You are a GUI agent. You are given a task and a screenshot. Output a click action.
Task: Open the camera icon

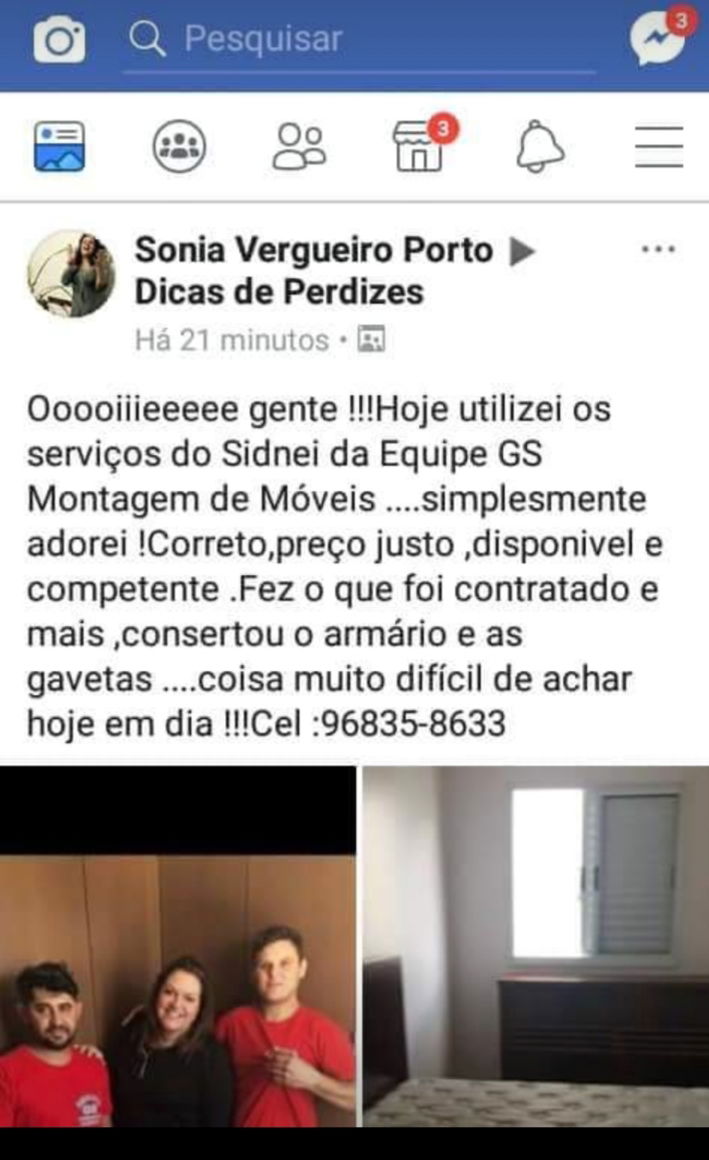pos(59,39)
